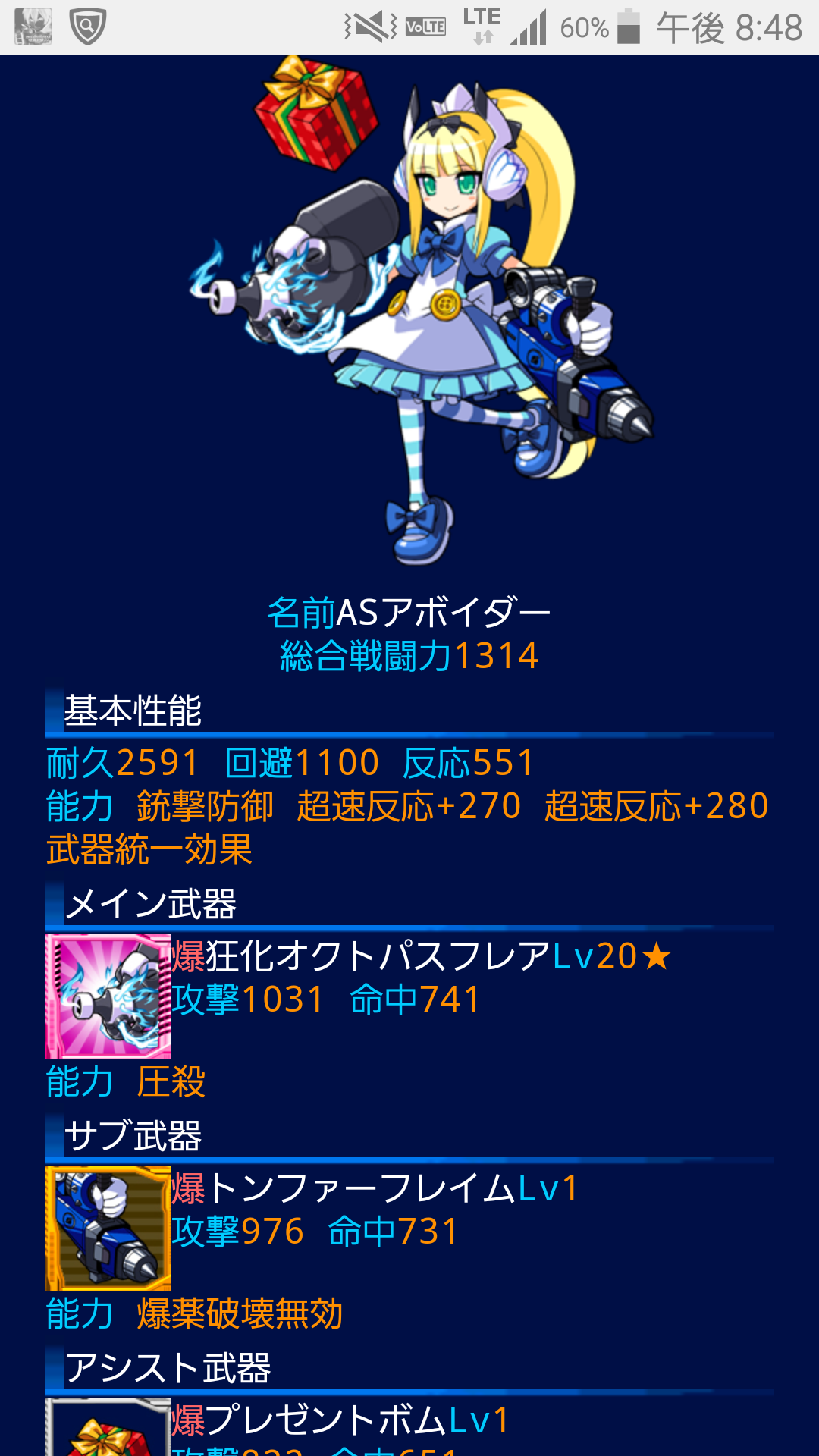Open the 狂化オクトパスフレア main weapon icon

pos(108,996)
